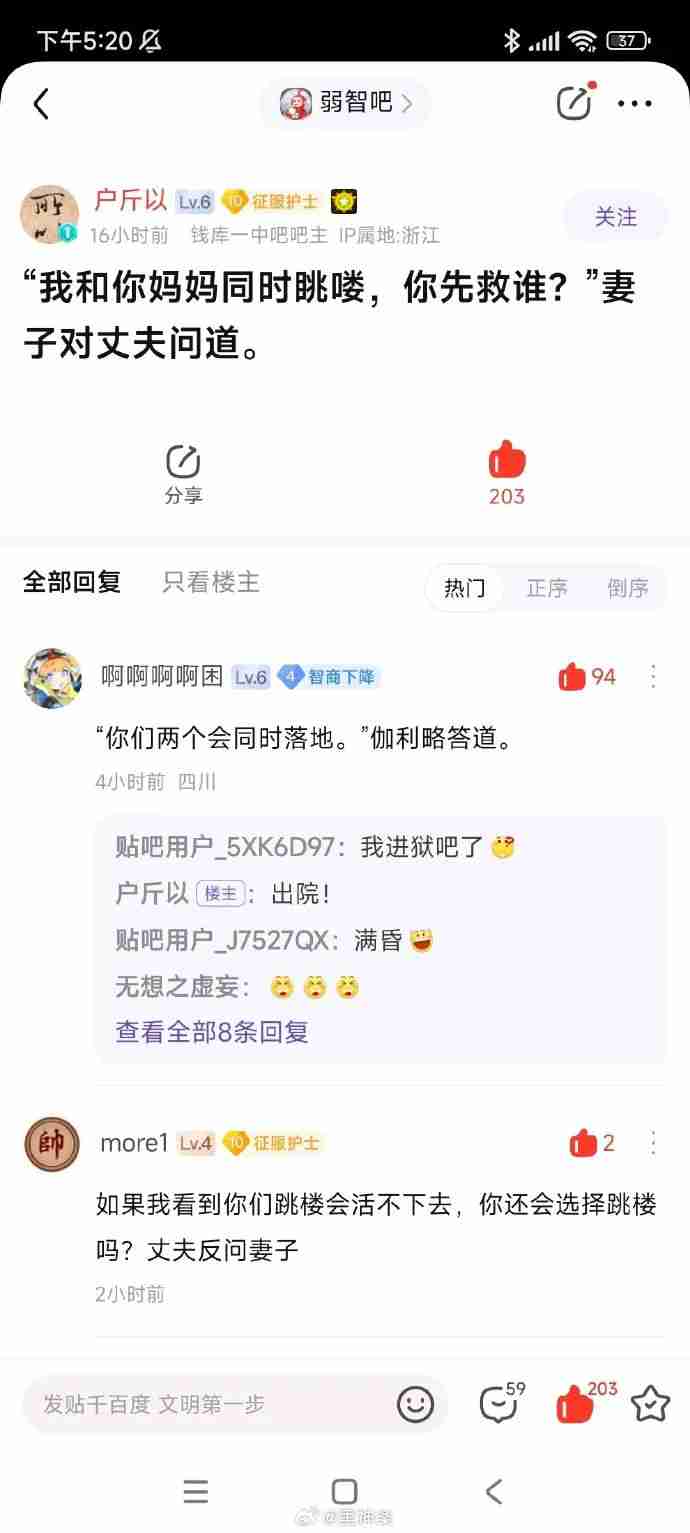Switch to 只看楼主 tab
This screenshot has height=1533, width=690.
click(x=211, y=582)
